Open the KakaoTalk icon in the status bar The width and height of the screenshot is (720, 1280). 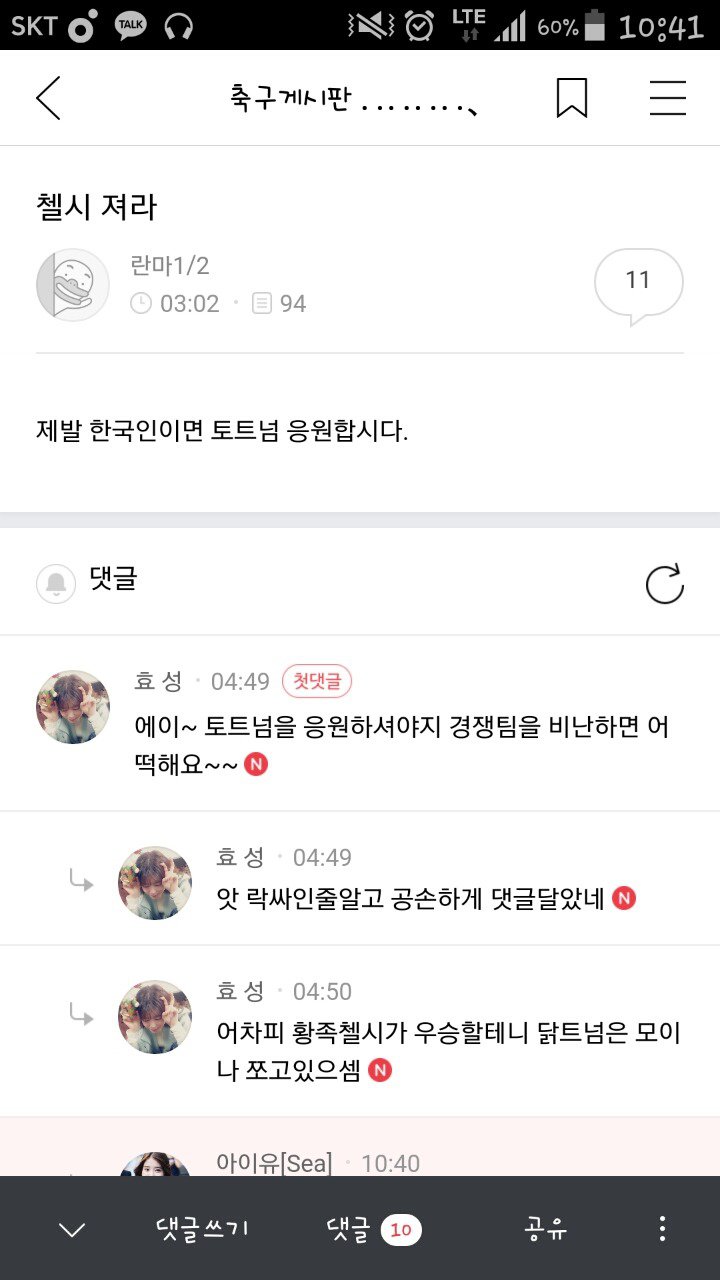click(x=130, y=23)
